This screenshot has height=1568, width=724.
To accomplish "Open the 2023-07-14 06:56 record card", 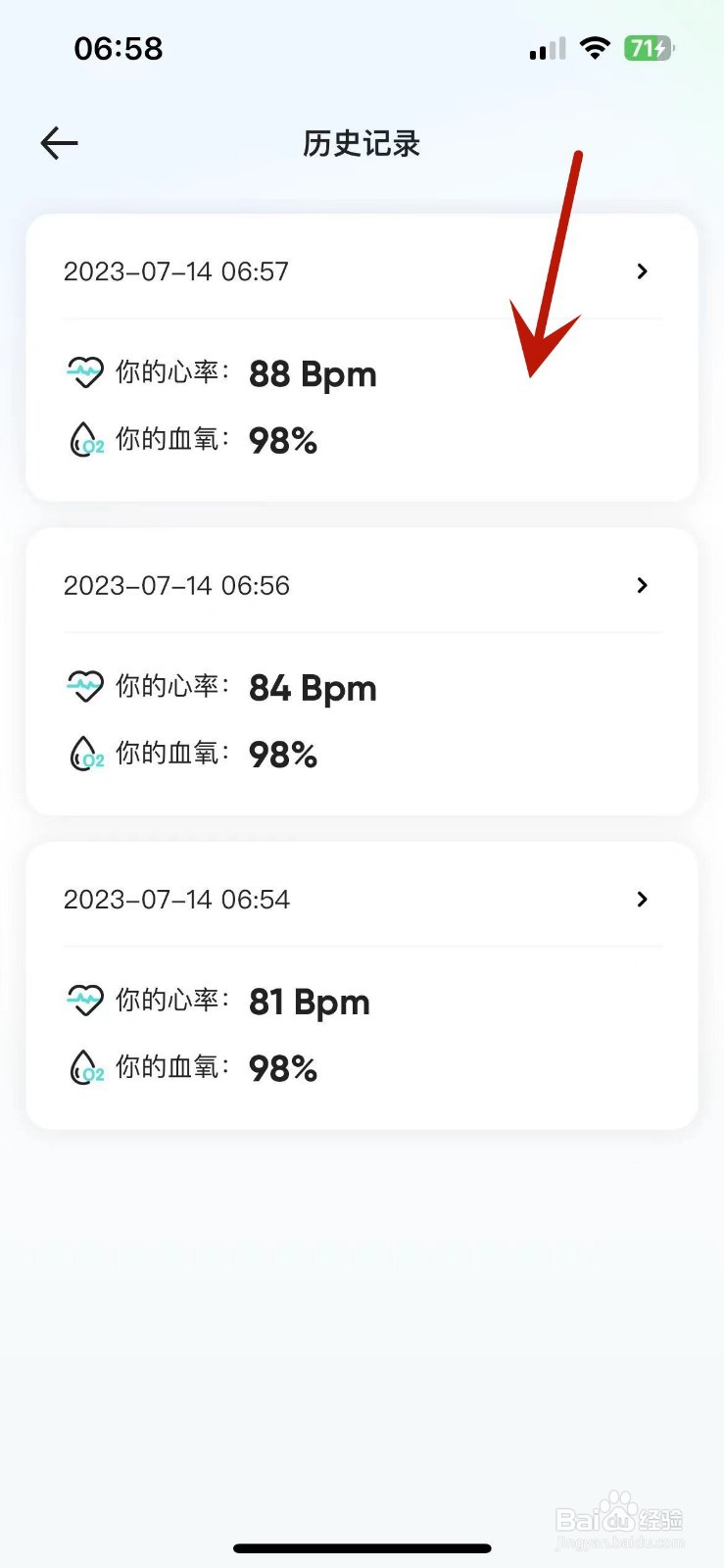I will (362, 671).
